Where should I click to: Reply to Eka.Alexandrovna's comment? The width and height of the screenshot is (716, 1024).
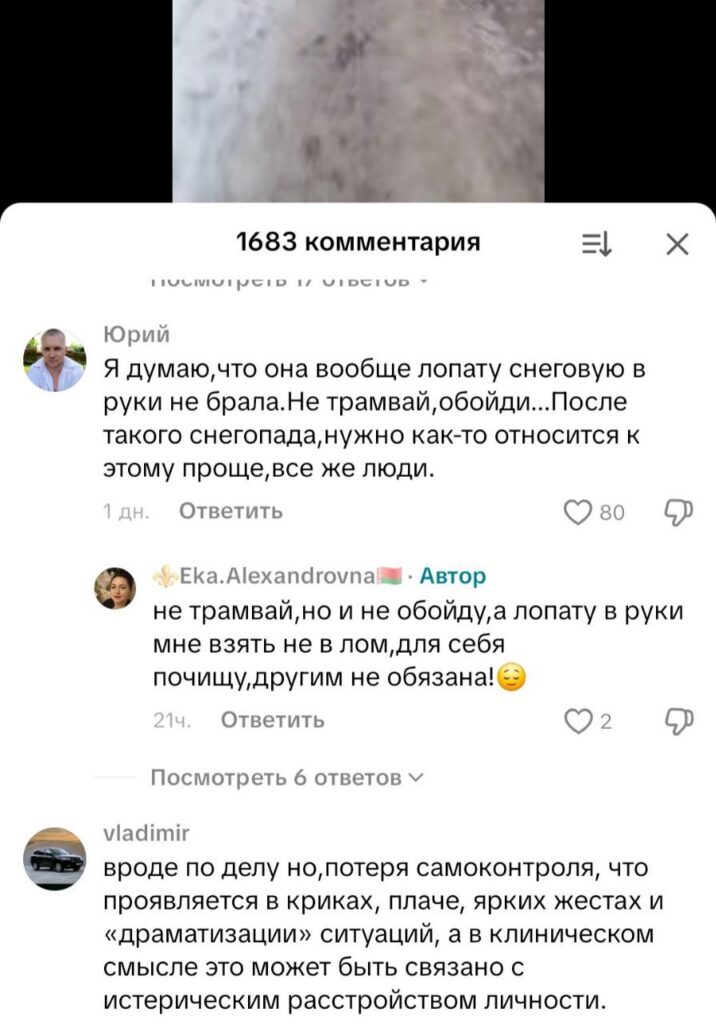tap(271, 720)
